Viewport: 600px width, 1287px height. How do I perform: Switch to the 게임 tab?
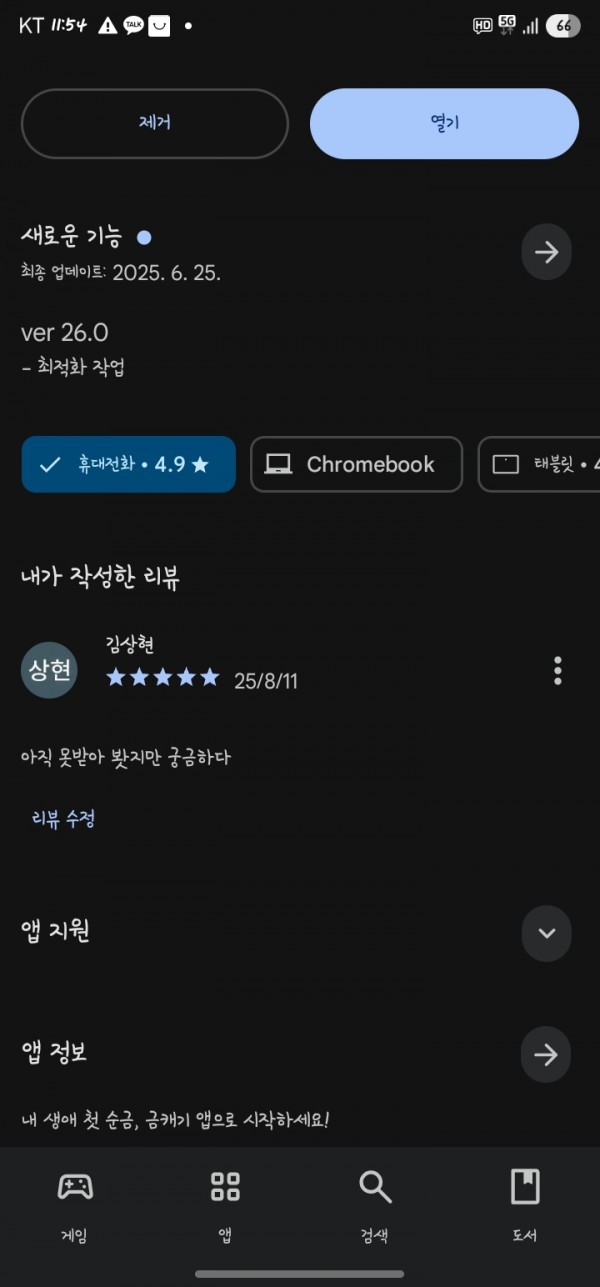pyautogui.click(x=75, y=1206)
